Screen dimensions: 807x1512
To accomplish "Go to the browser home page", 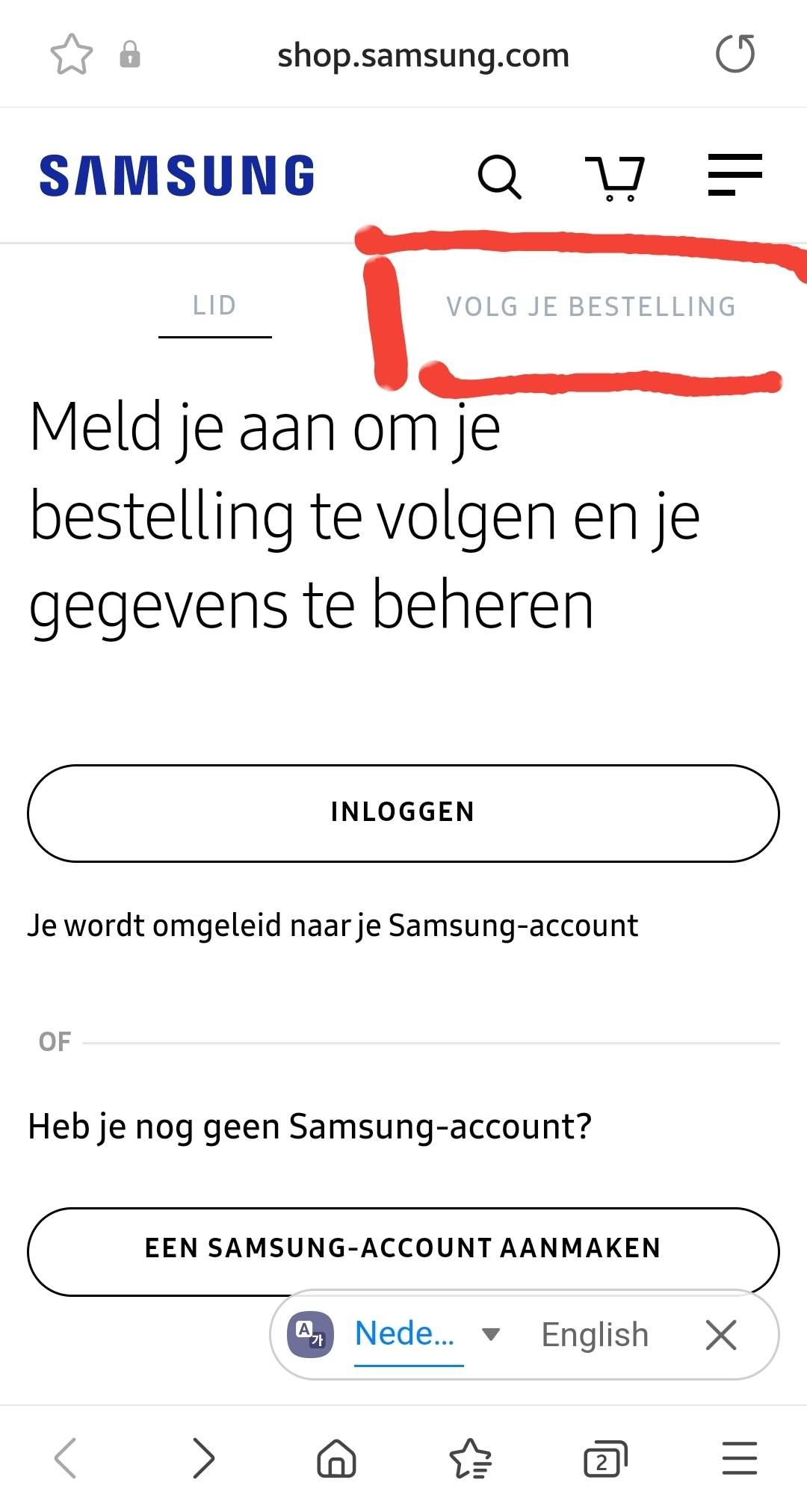I will (337, 1458).
